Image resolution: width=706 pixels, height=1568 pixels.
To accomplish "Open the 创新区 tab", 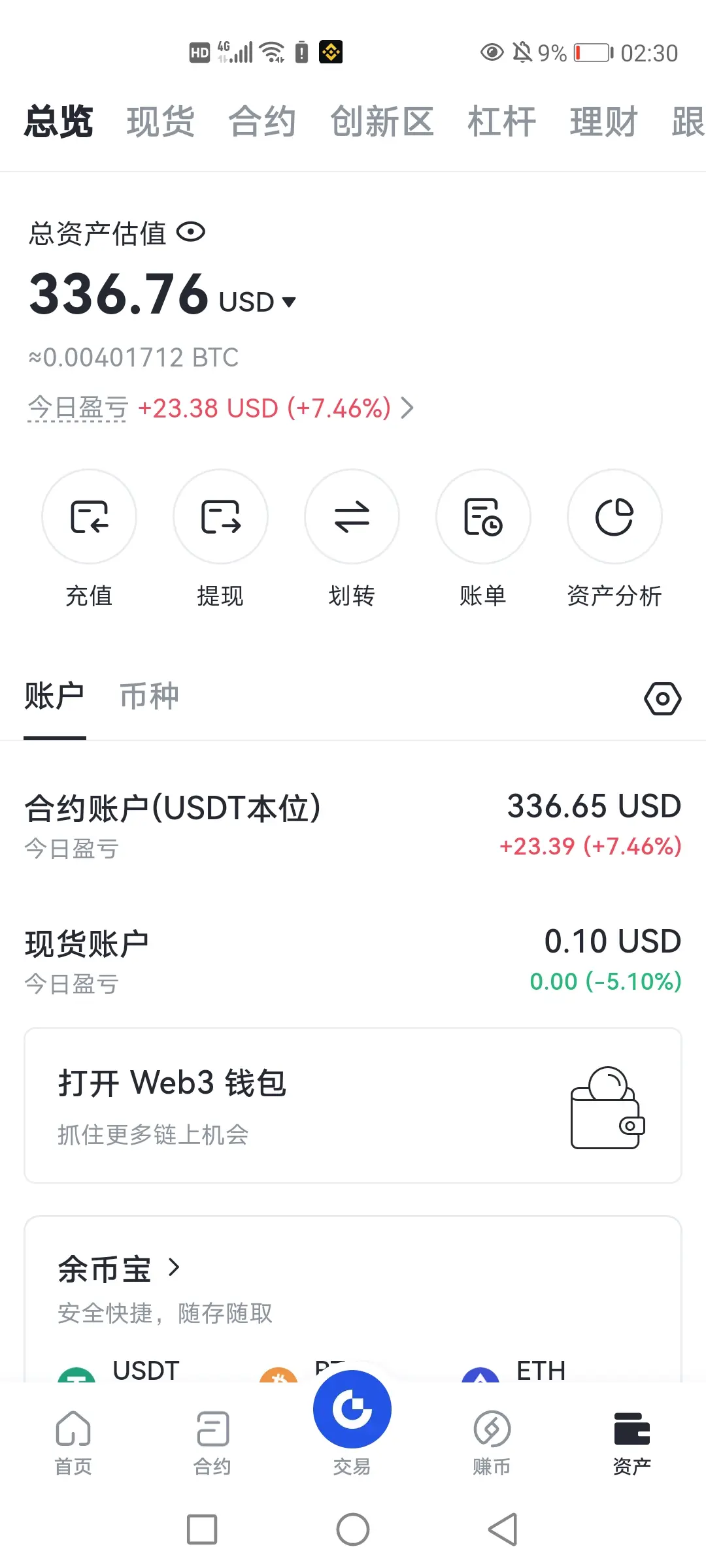I will tap(382, 122).
